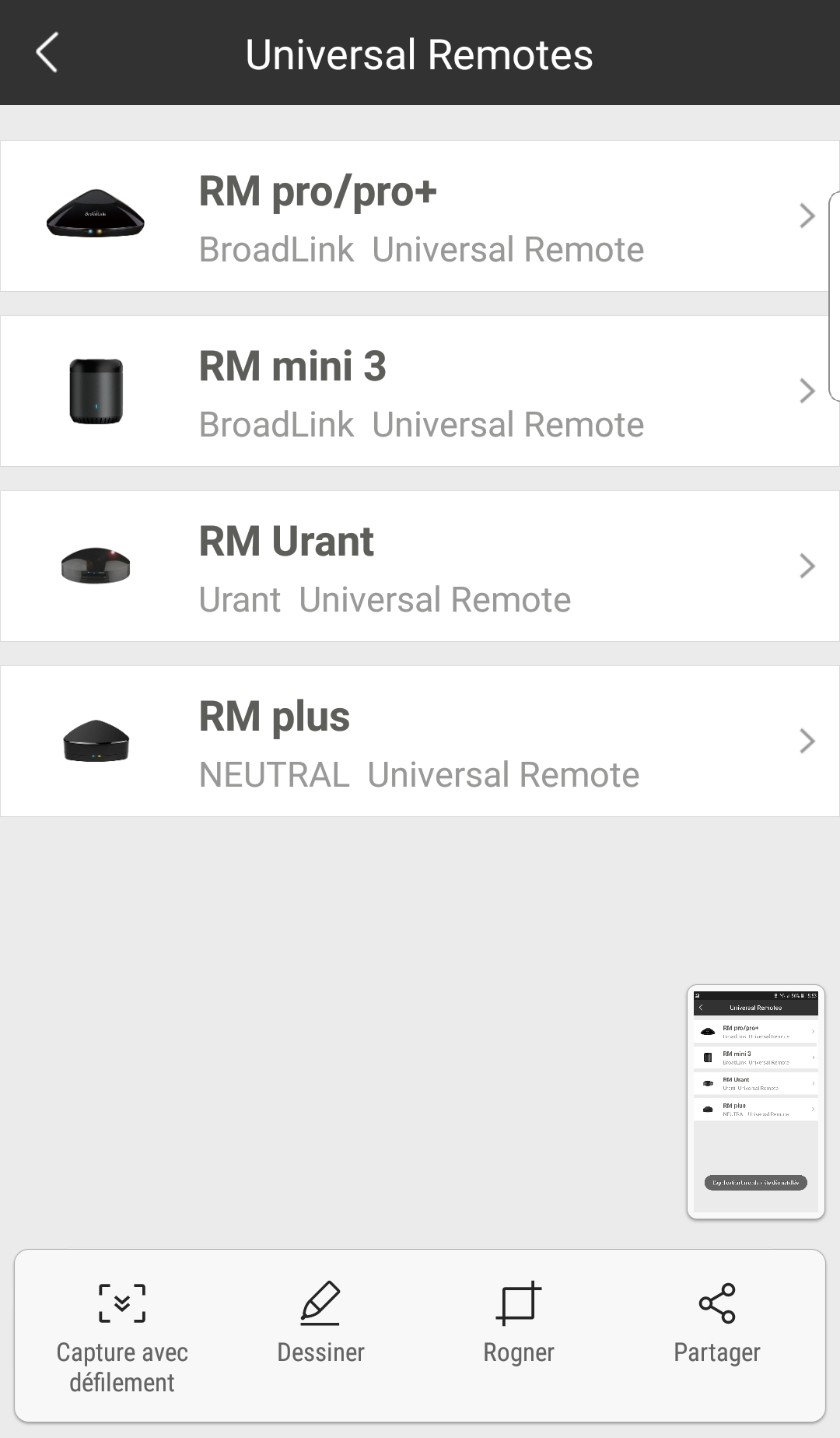Share the screenshot via Partager
This screenshot has width=840, height=1438.
click(x=716, y=1323)
